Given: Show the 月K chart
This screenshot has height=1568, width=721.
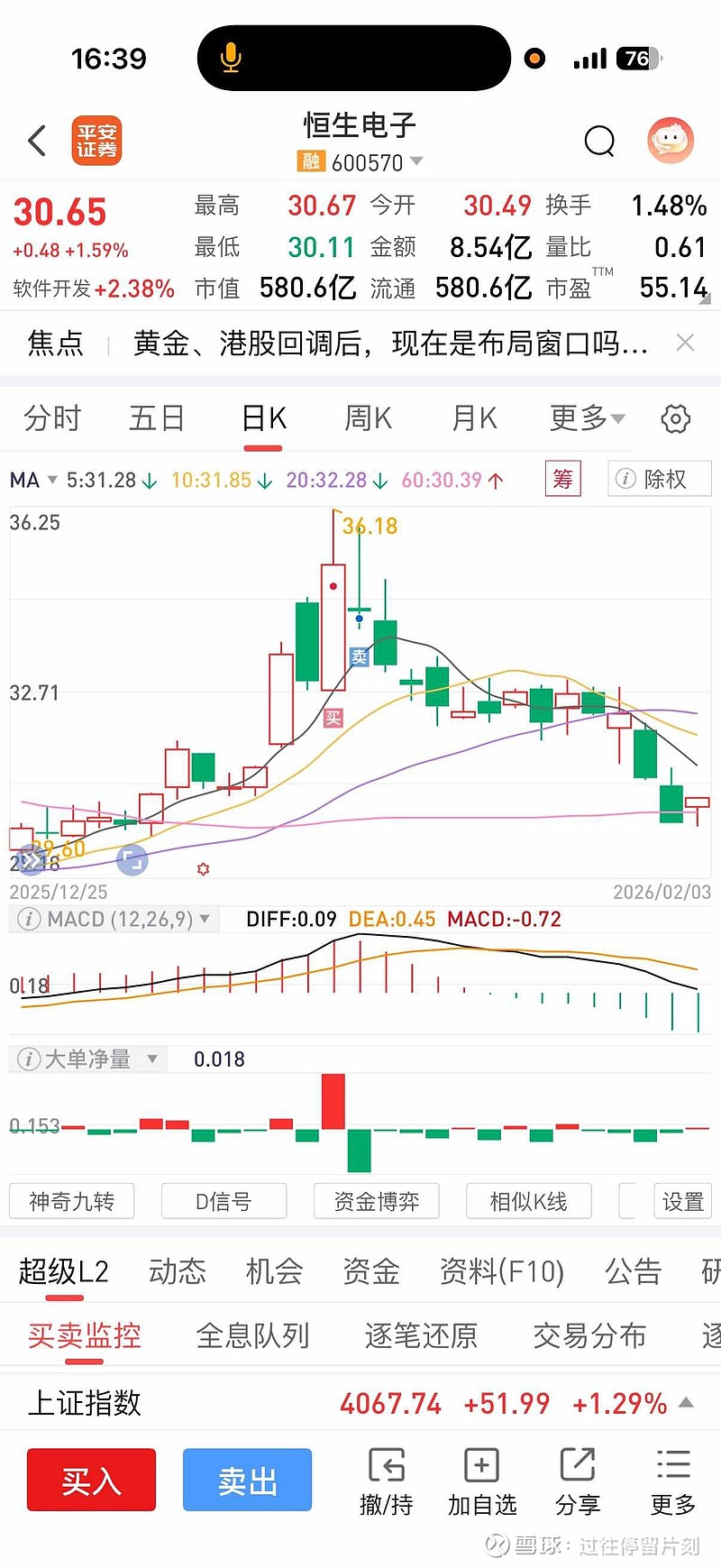Looking at the screenshot, I should 474,418.
